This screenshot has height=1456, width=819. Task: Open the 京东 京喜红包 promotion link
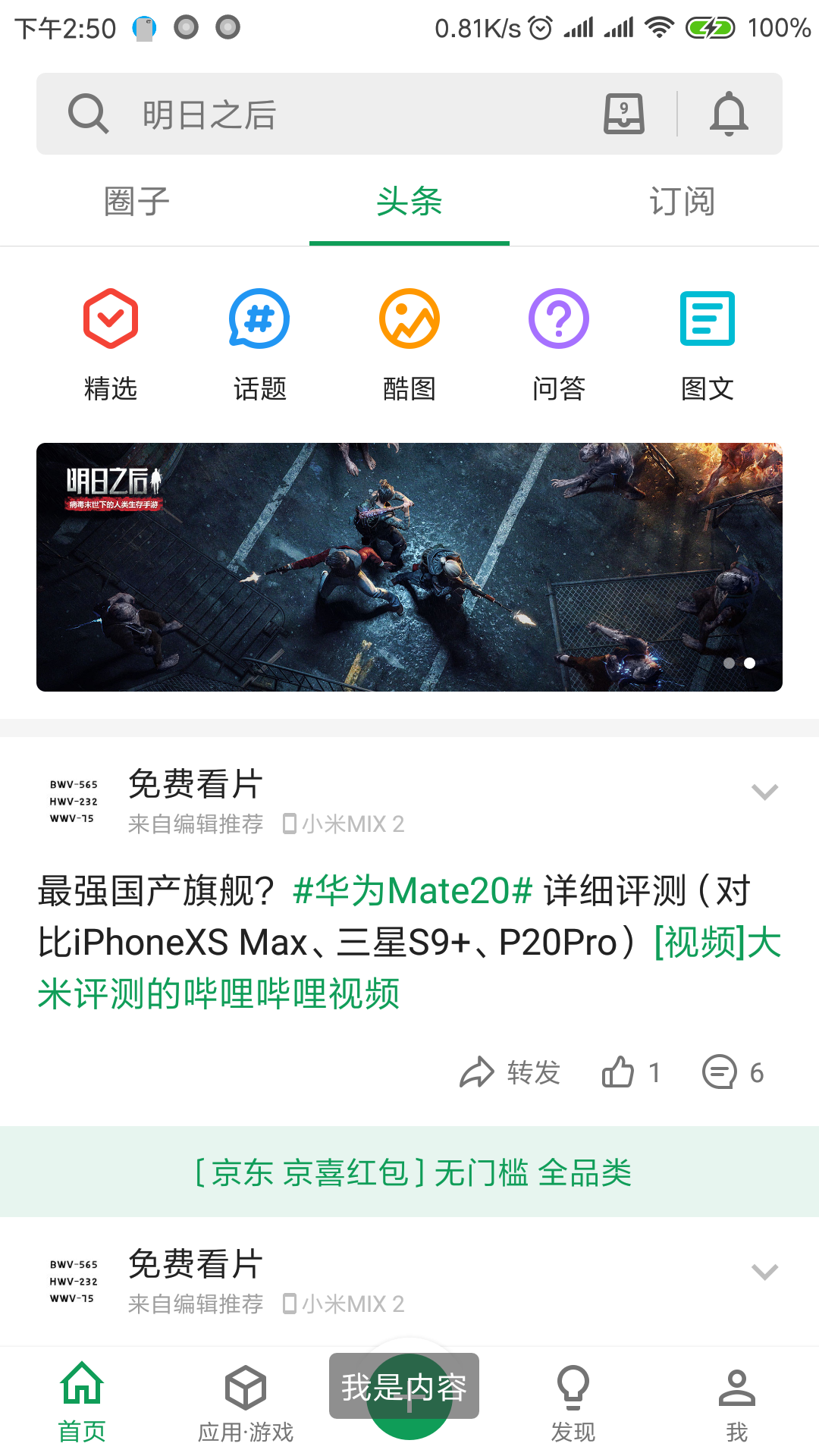(413, 1172)
